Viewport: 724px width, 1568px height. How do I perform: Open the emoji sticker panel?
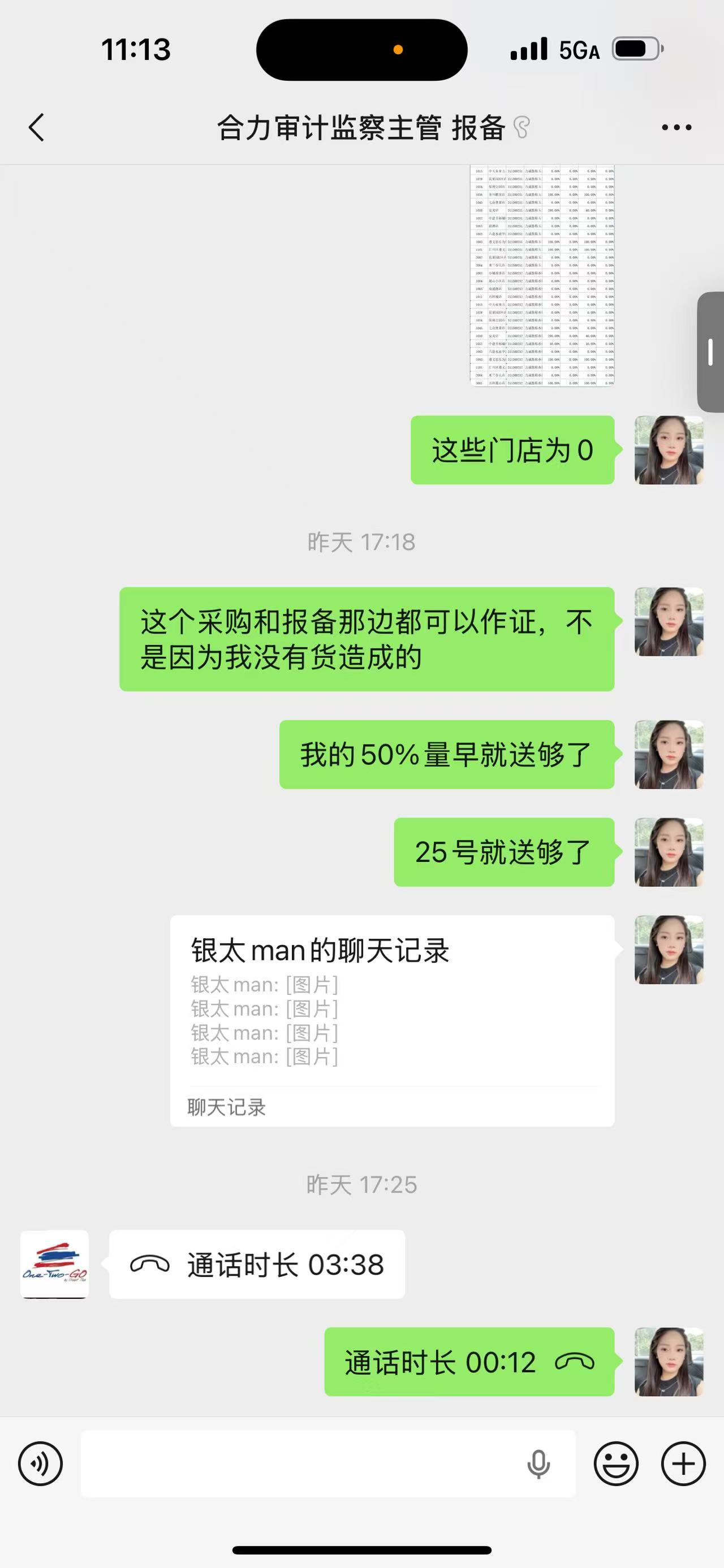point(616,1464)
